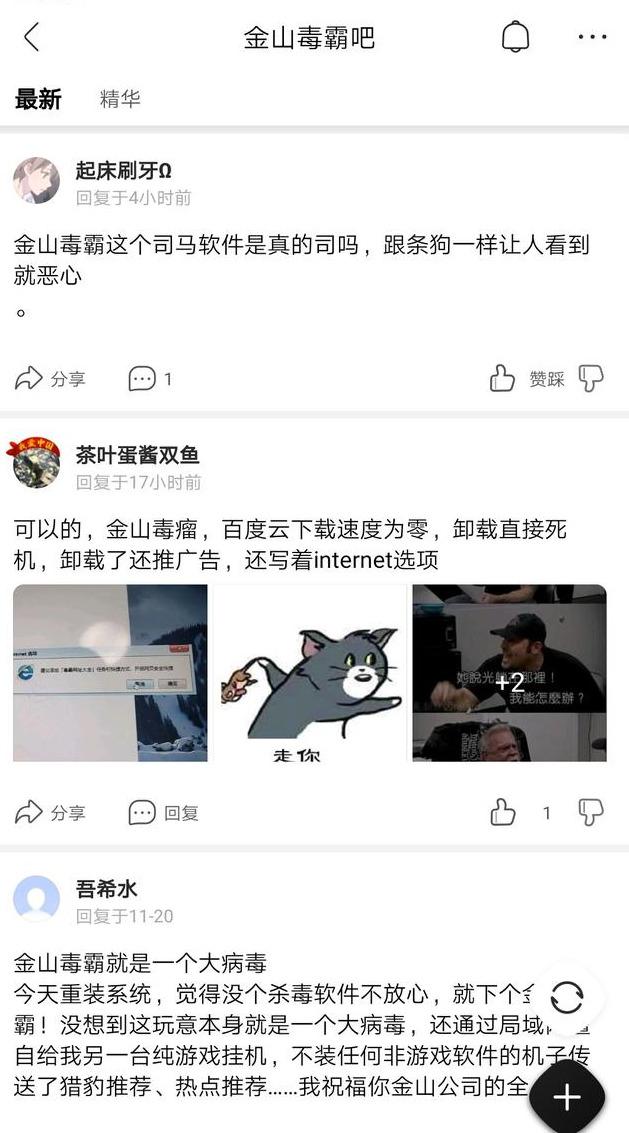Dislike 茶叶蛋酱双鱼's post

click(591, 813)
